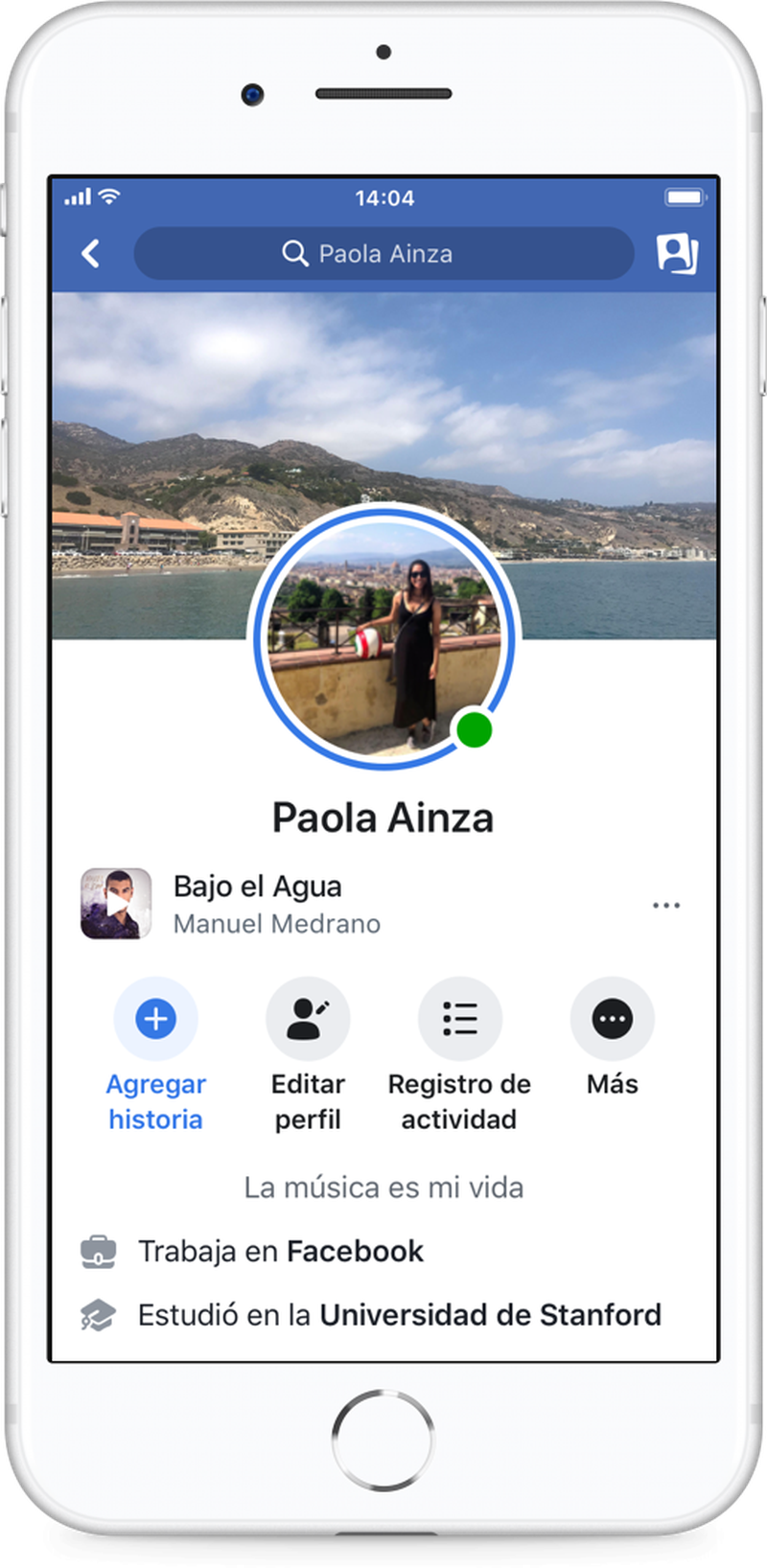Open Registro de actividad
The width and height of the screenshot is (767, 1568).
[459, 1019]
